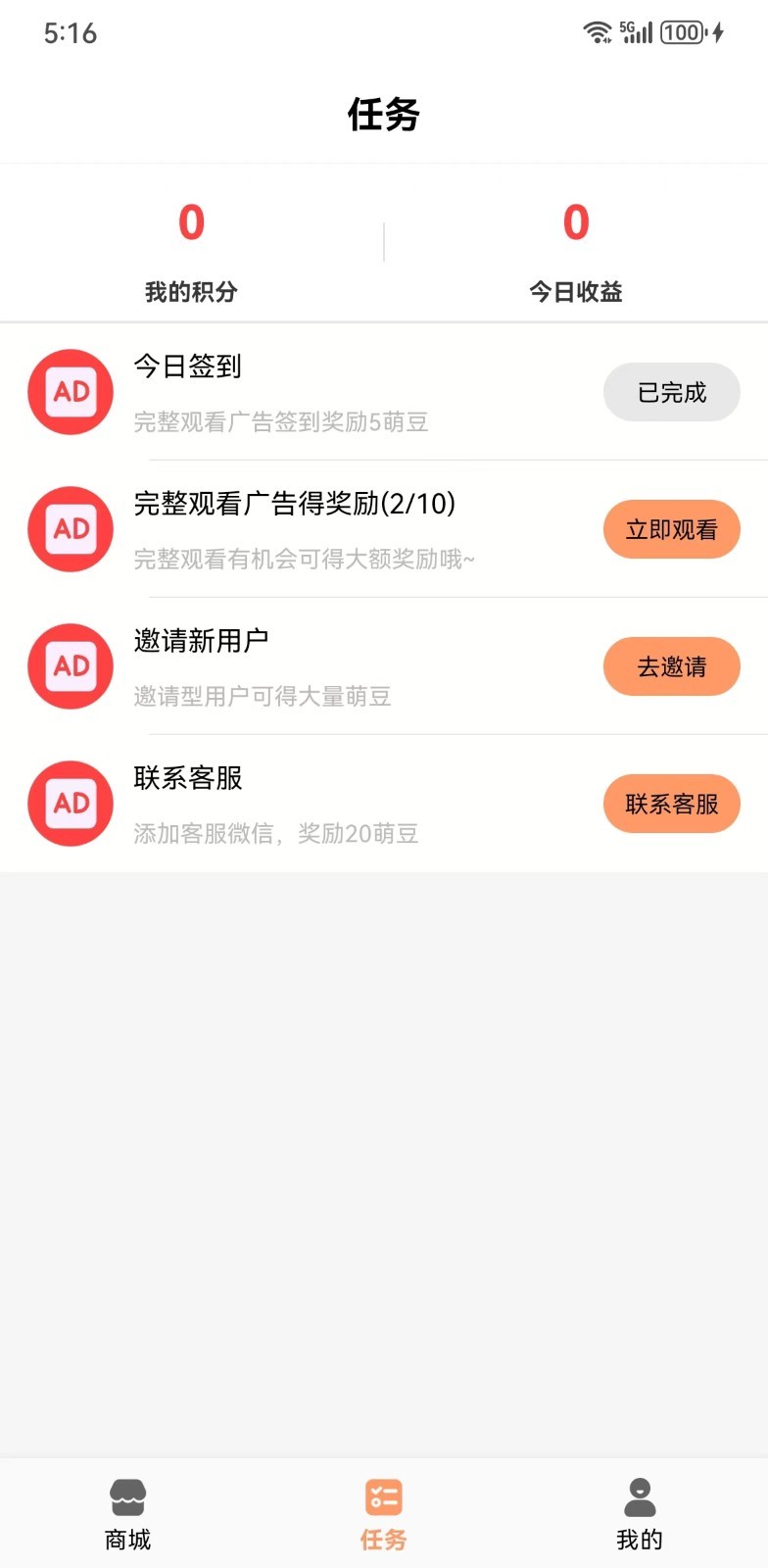Tap the orange 联系客服 button
The image size is (768, 1568).
point(671,804)
